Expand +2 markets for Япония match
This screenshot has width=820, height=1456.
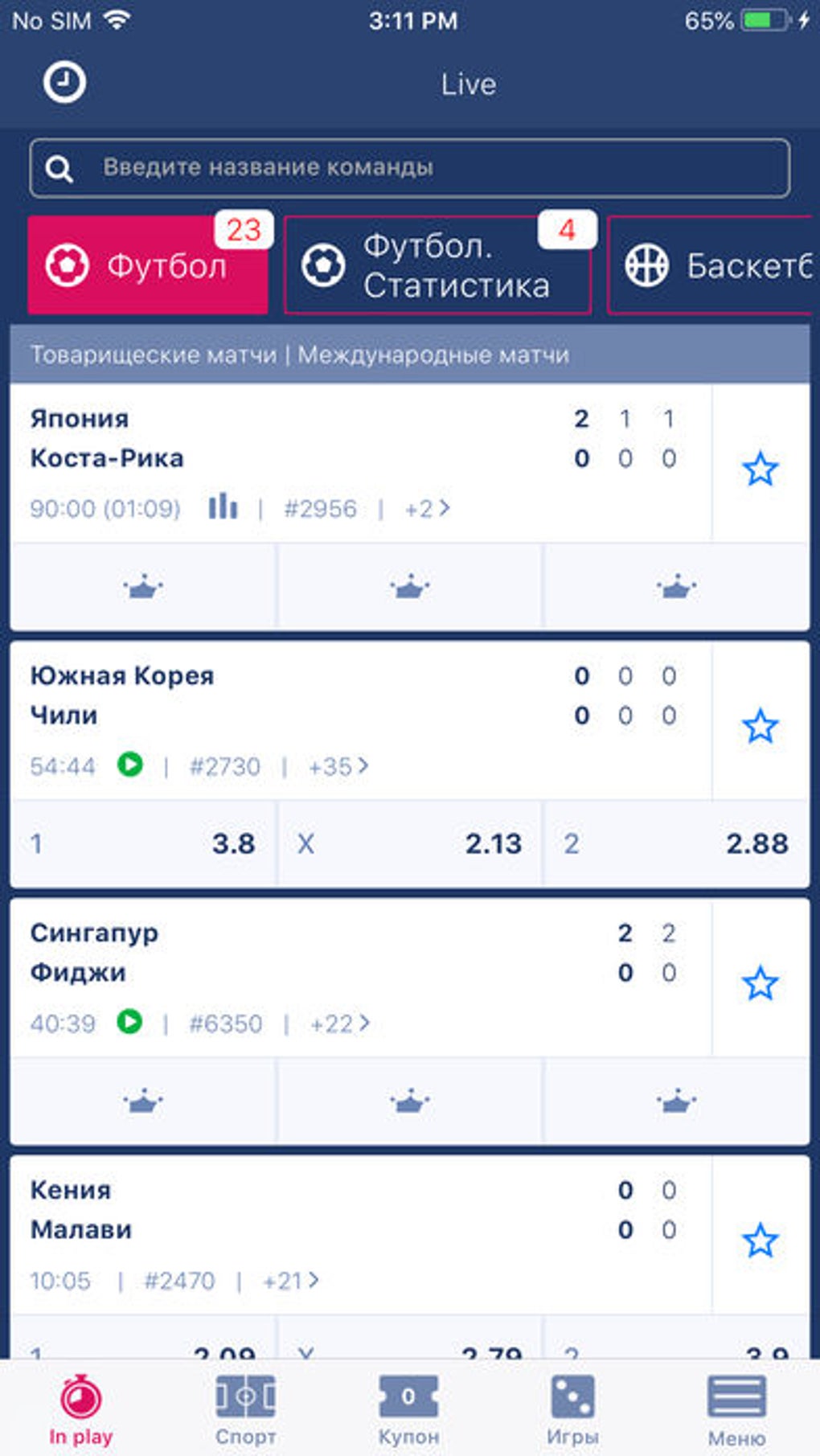pos(426,508)
